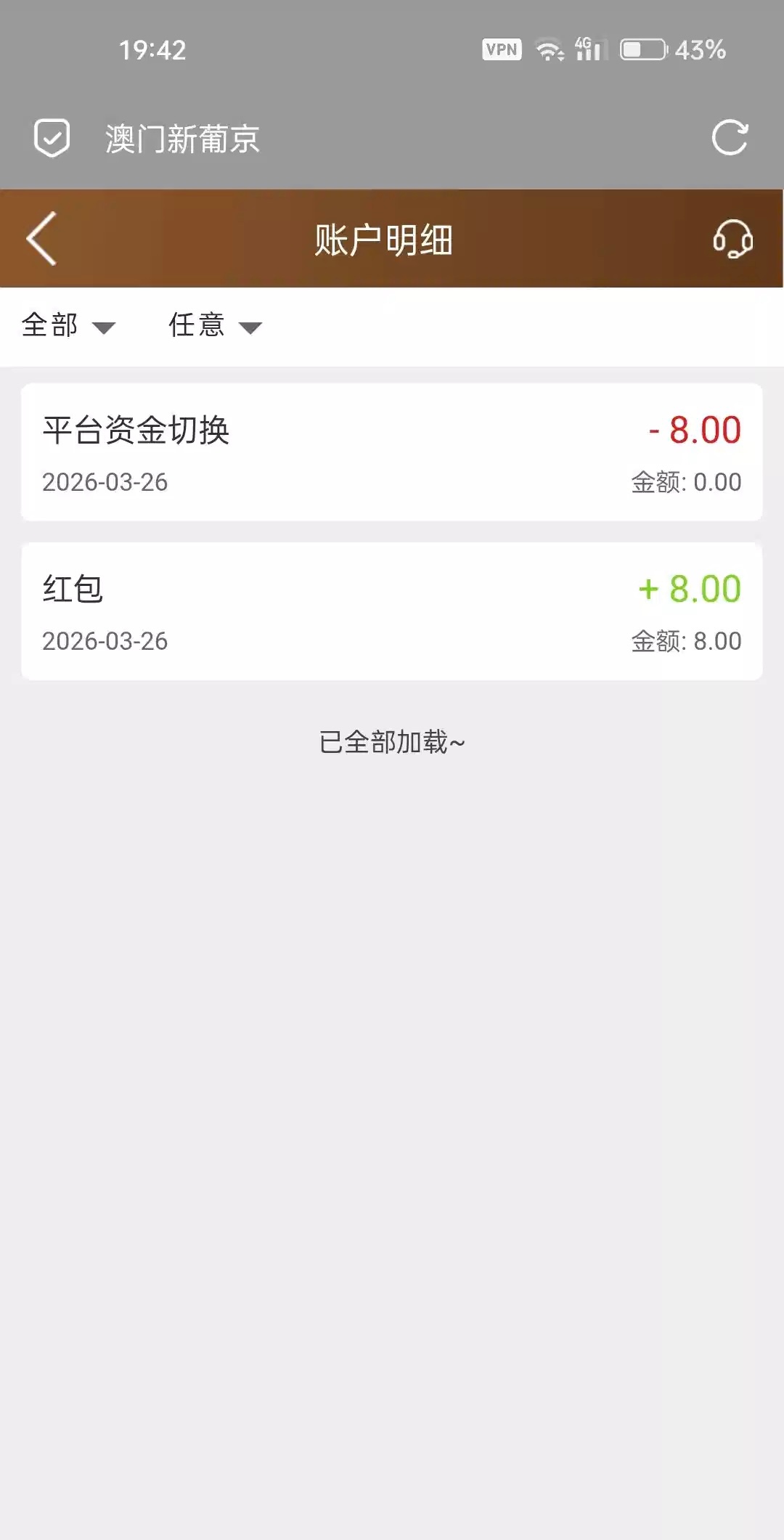The height and width of the screenshot is (1540, 784).
Task: Expand the 全部 type filter dropdown
Action: click(x=68, y=326)
